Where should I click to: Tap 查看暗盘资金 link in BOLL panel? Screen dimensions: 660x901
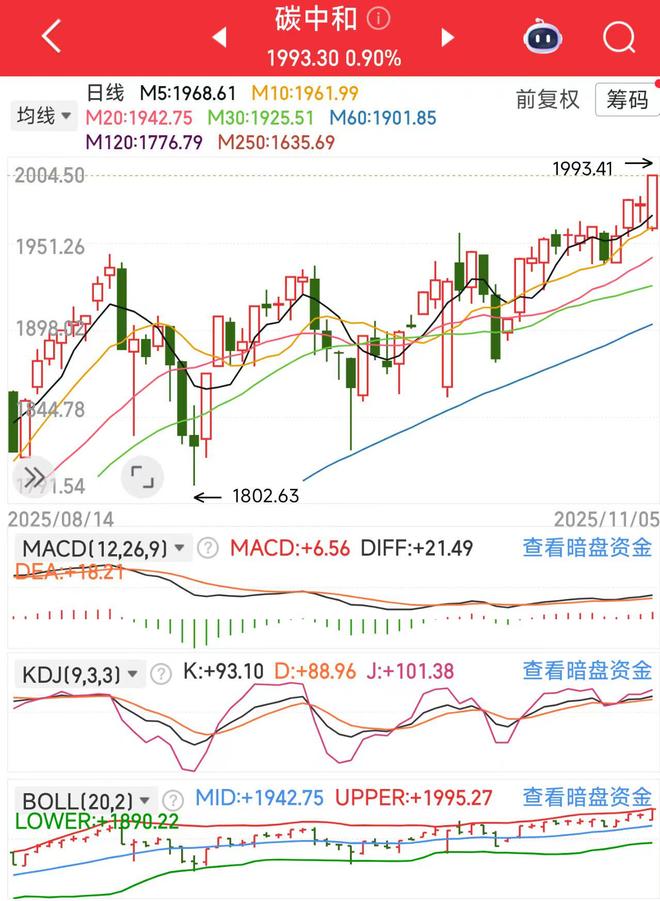point(587,797)
